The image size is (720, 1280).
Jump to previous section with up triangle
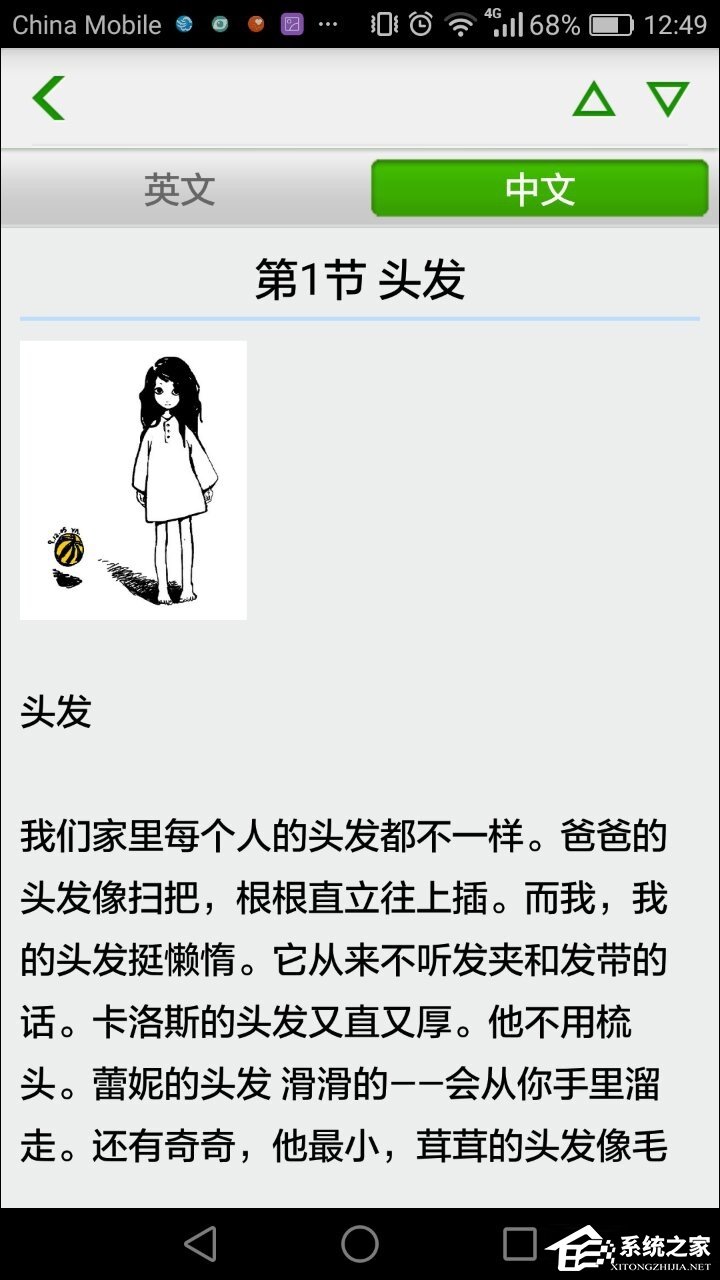click(593, 99)
